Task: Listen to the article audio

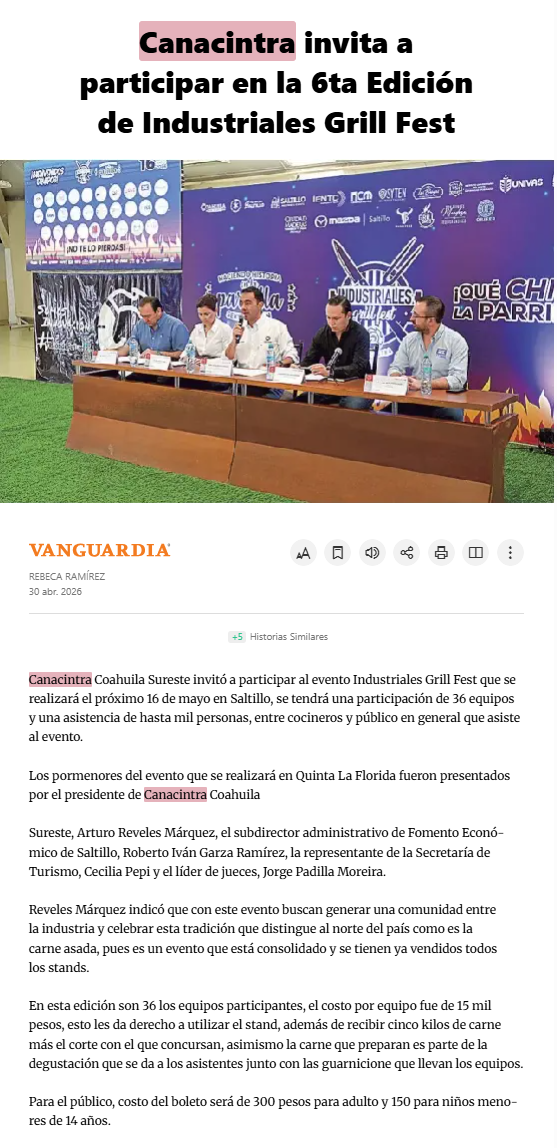Action: (372, 553)
